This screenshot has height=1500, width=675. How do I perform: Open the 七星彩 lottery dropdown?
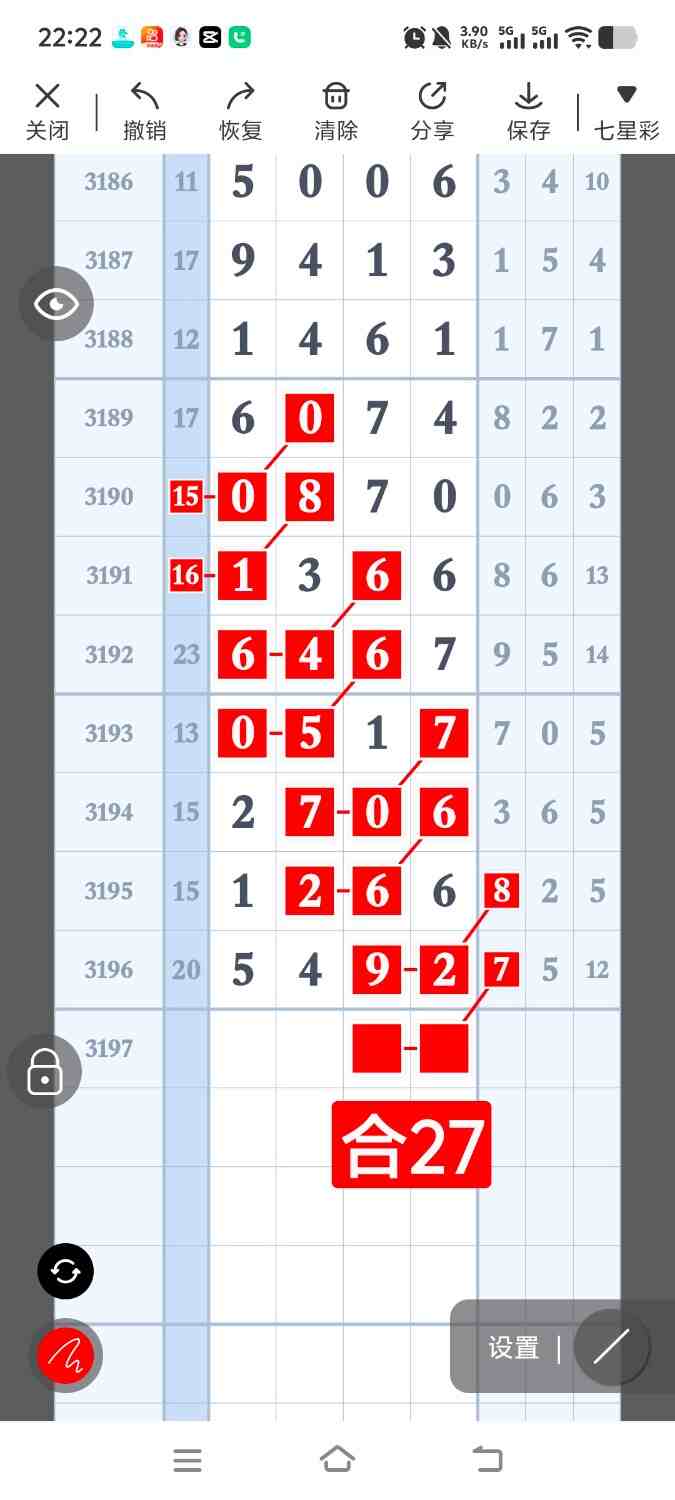tap(626, 111)
